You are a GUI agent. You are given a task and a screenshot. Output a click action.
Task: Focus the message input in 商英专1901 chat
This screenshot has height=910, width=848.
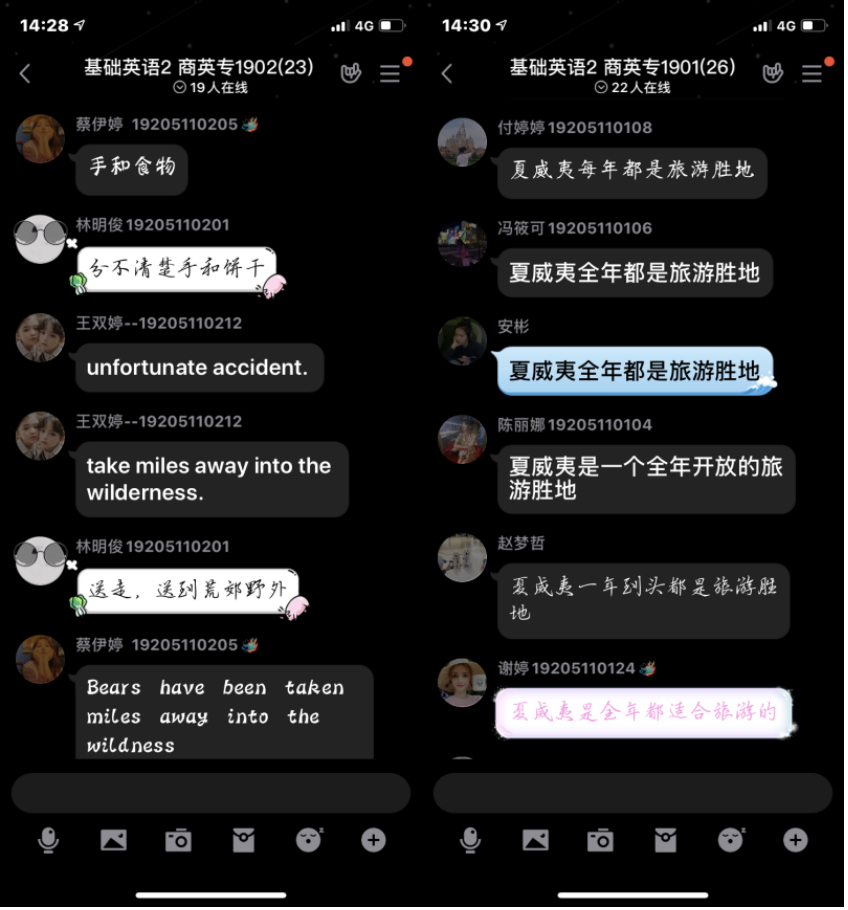click(633, 793)
